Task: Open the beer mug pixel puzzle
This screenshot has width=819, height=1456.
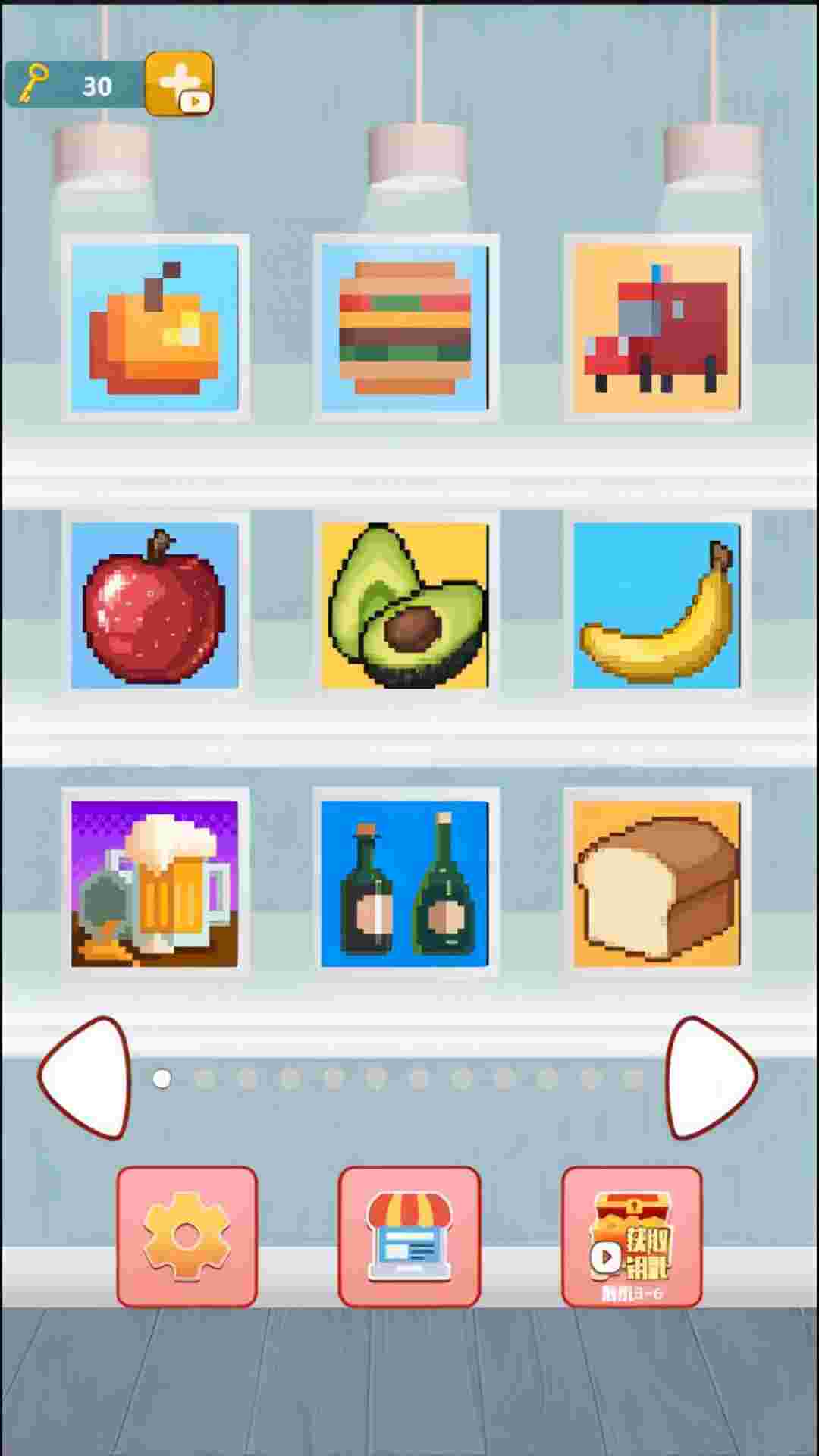Action: tap(155, 883)
